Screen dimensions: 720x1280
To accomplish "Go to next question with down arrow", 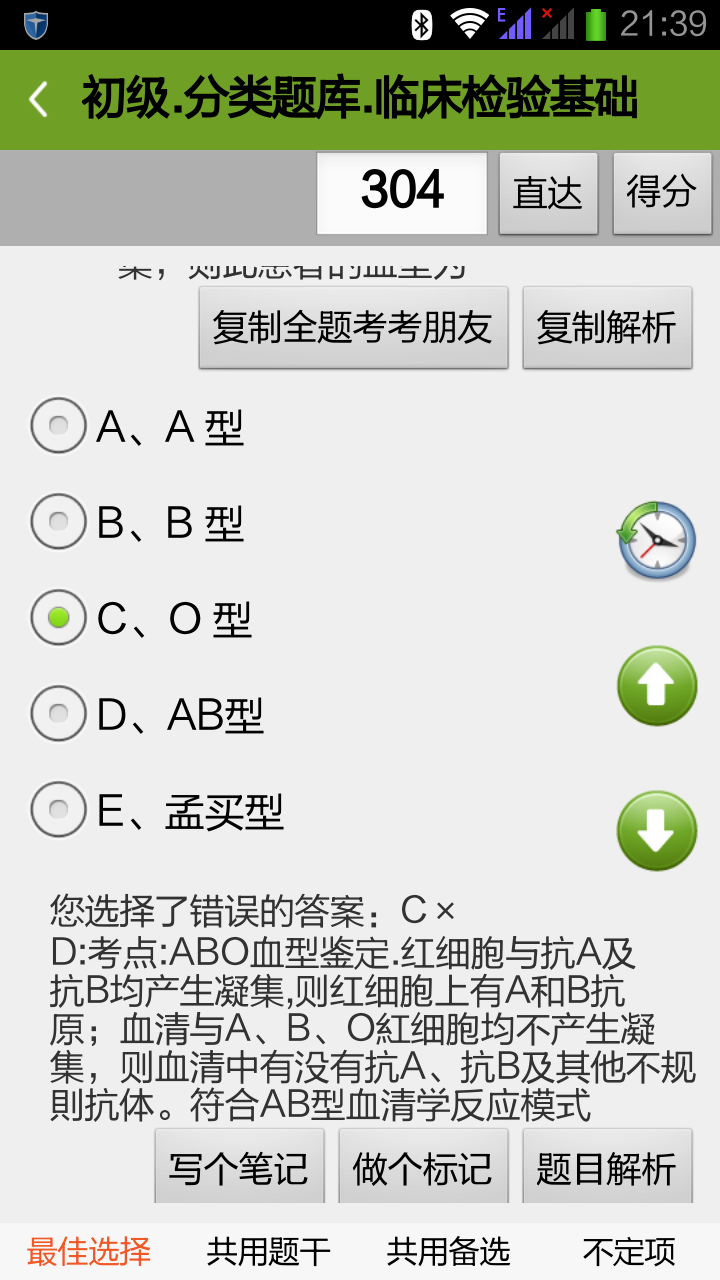I will pyautogui.click(x=656, y=831).
